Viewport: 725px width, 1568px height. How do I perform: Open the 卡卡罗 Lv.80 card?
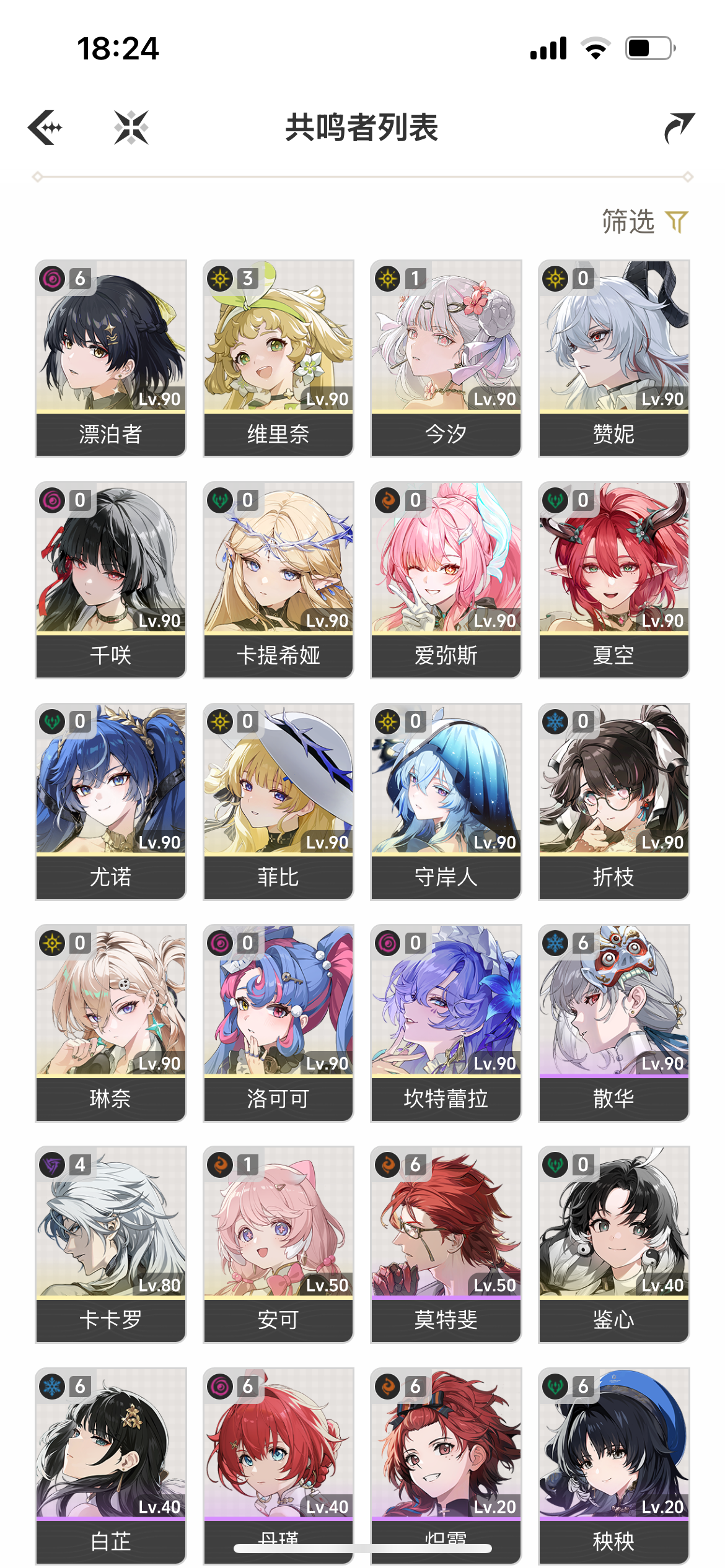click(x=111, y=1244)
